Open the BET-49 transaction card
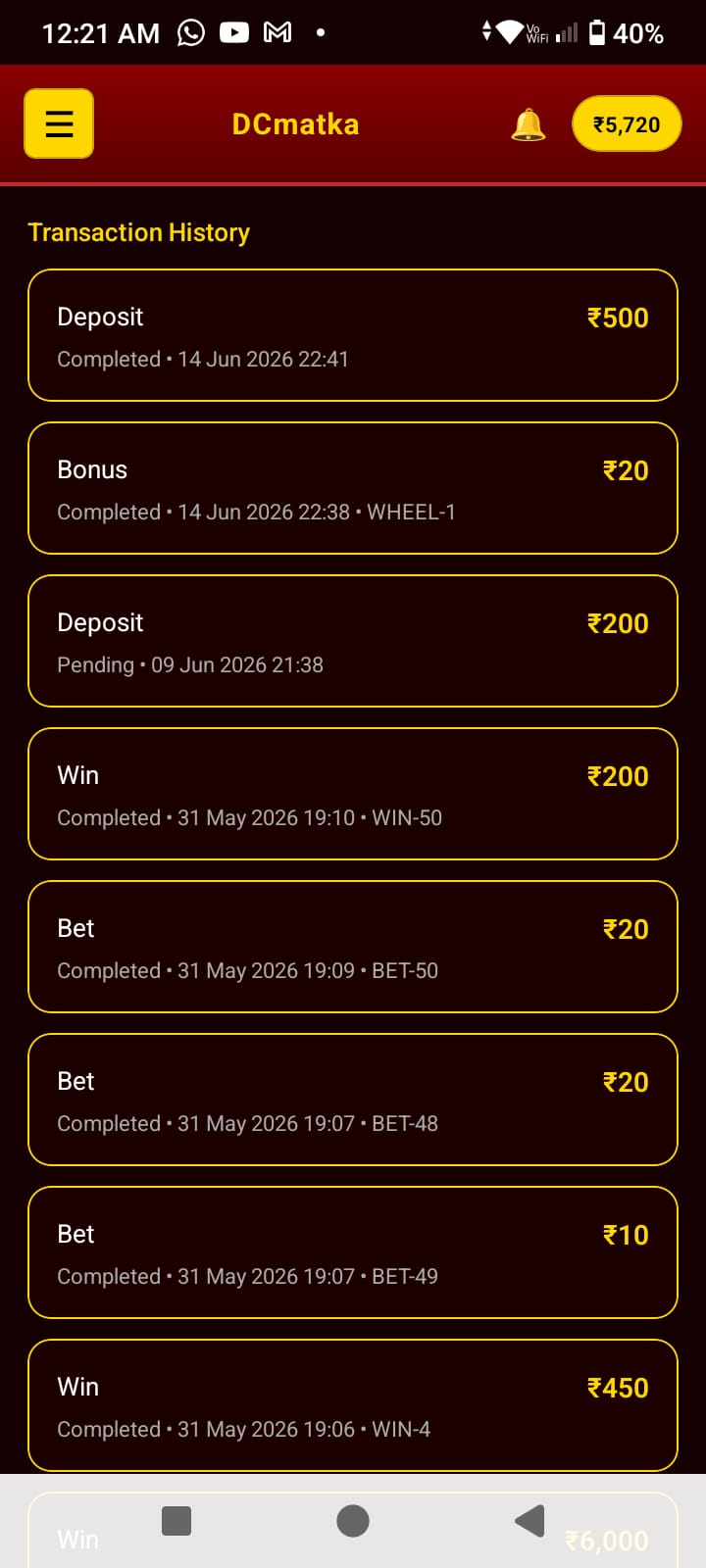 (353, 1252)
